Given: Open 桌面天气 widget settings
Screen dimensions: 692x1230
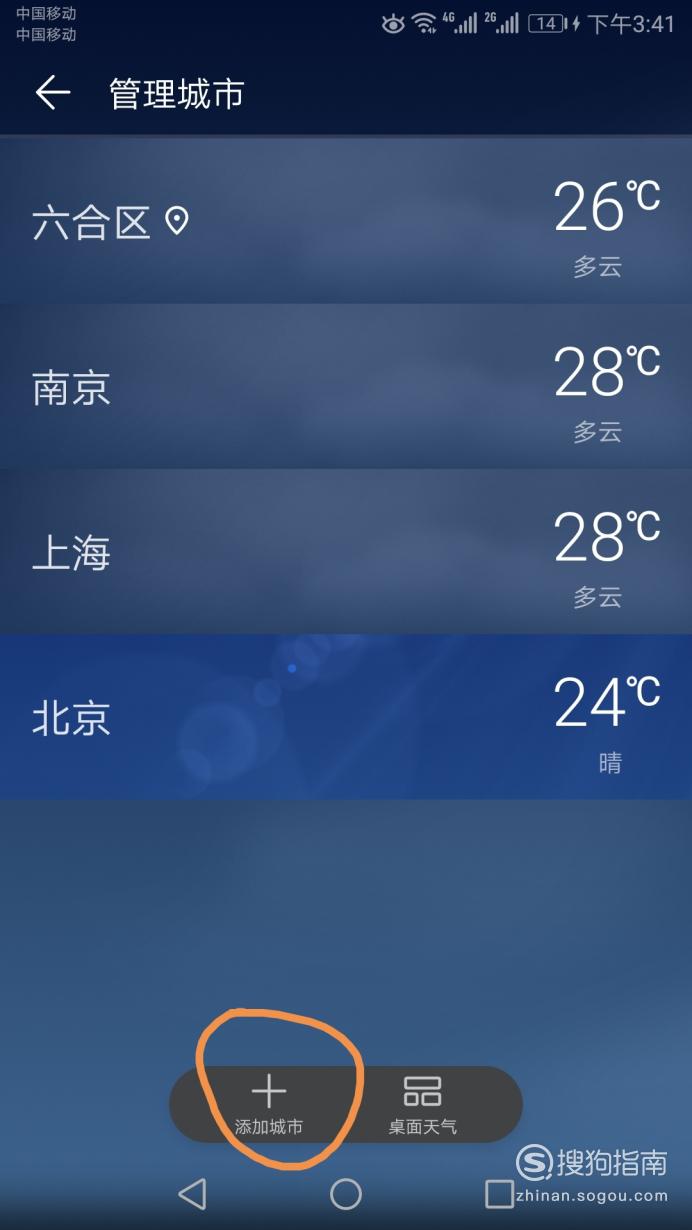Looking at the screenshot, I should click(423, 1105).
